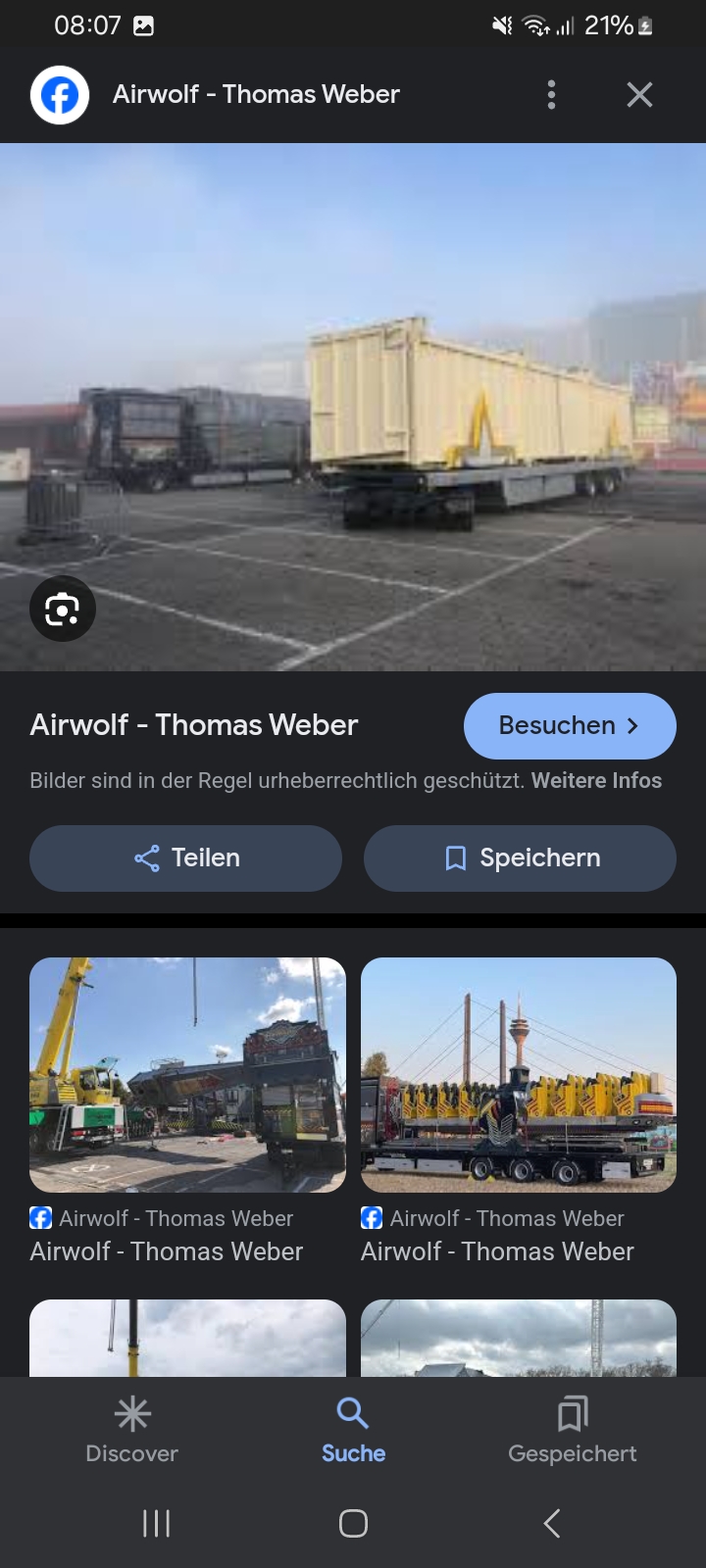Open the related image with the TV tower
This screenshot has height=1568, width=706.
click(519, 1074)
